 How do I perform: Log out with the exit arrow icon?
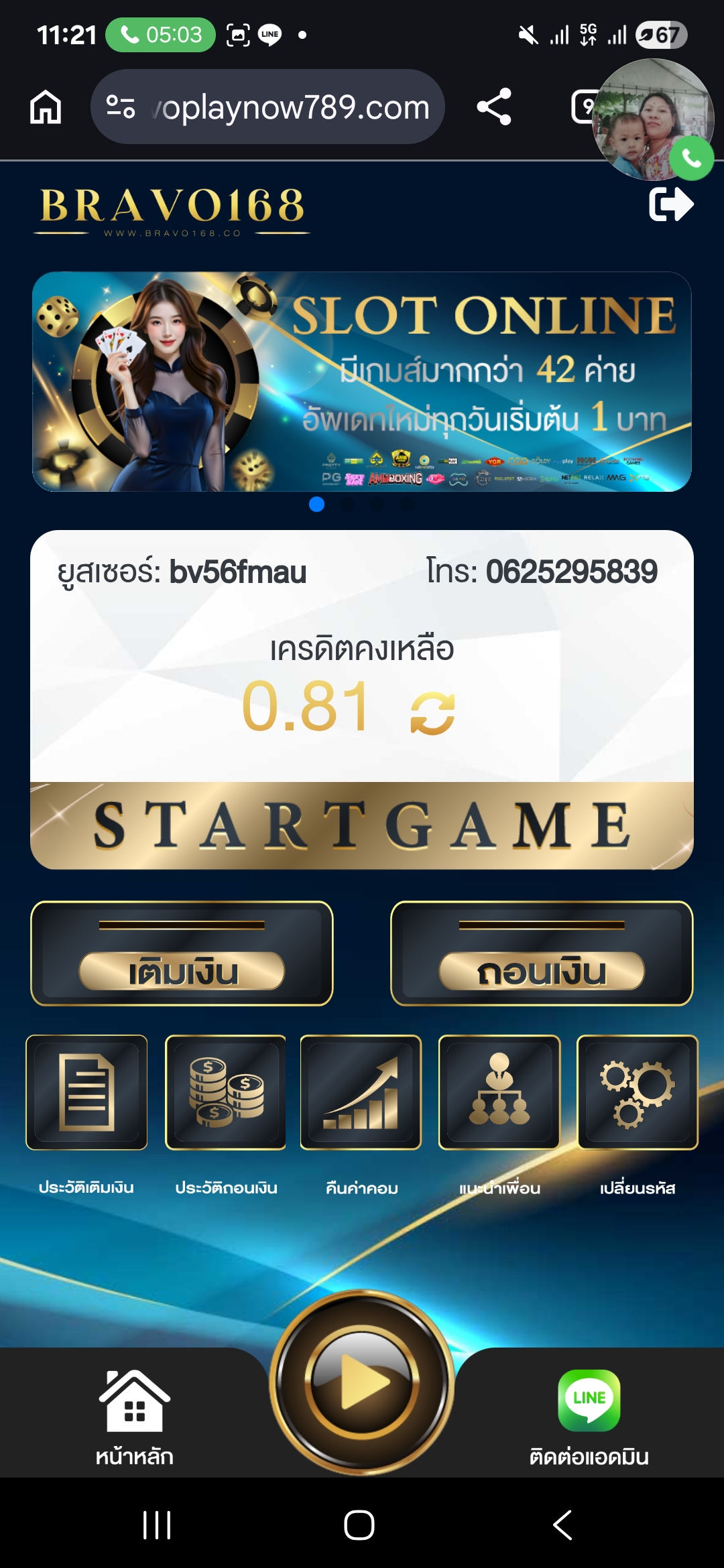[x=670, y=204]
